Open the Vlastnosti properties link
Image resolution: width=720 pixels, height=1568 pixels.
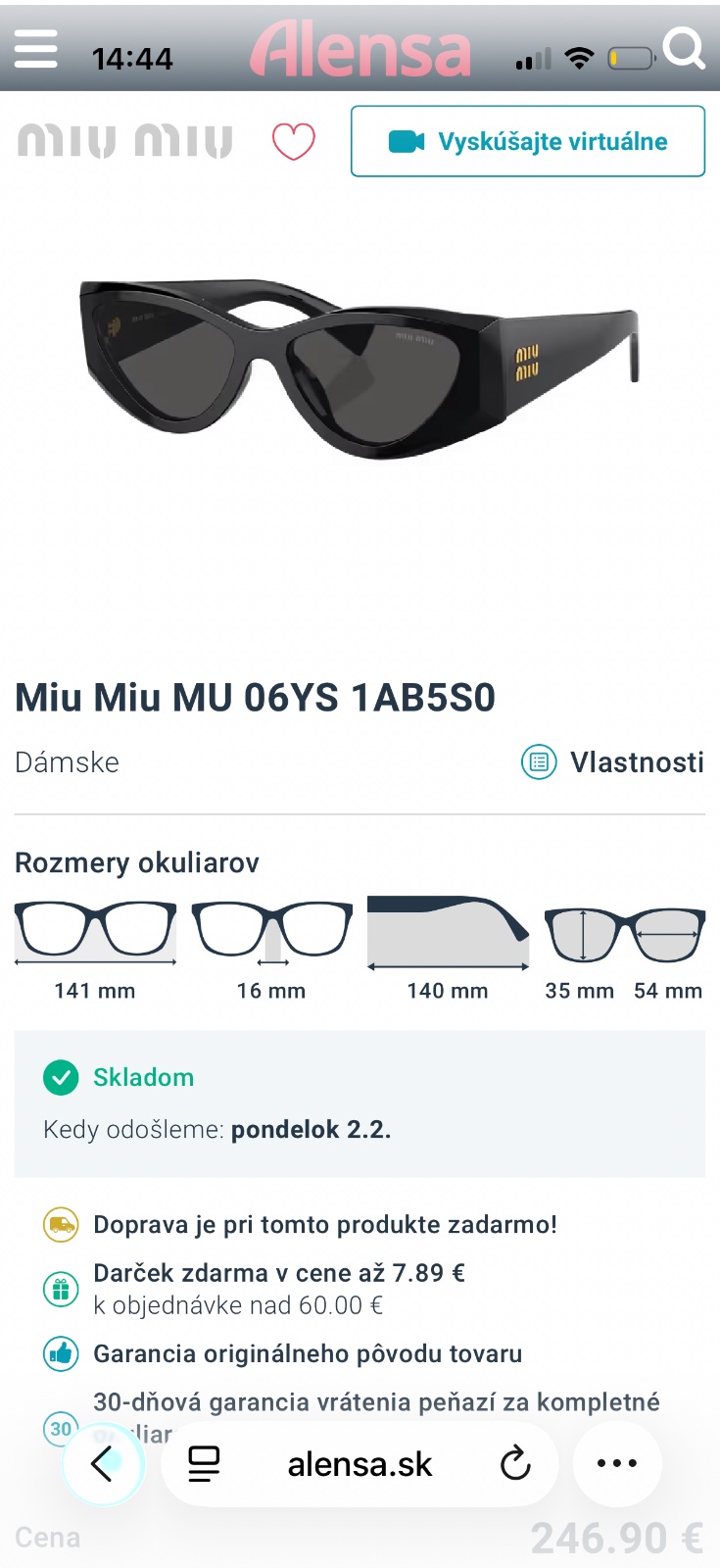613,761
